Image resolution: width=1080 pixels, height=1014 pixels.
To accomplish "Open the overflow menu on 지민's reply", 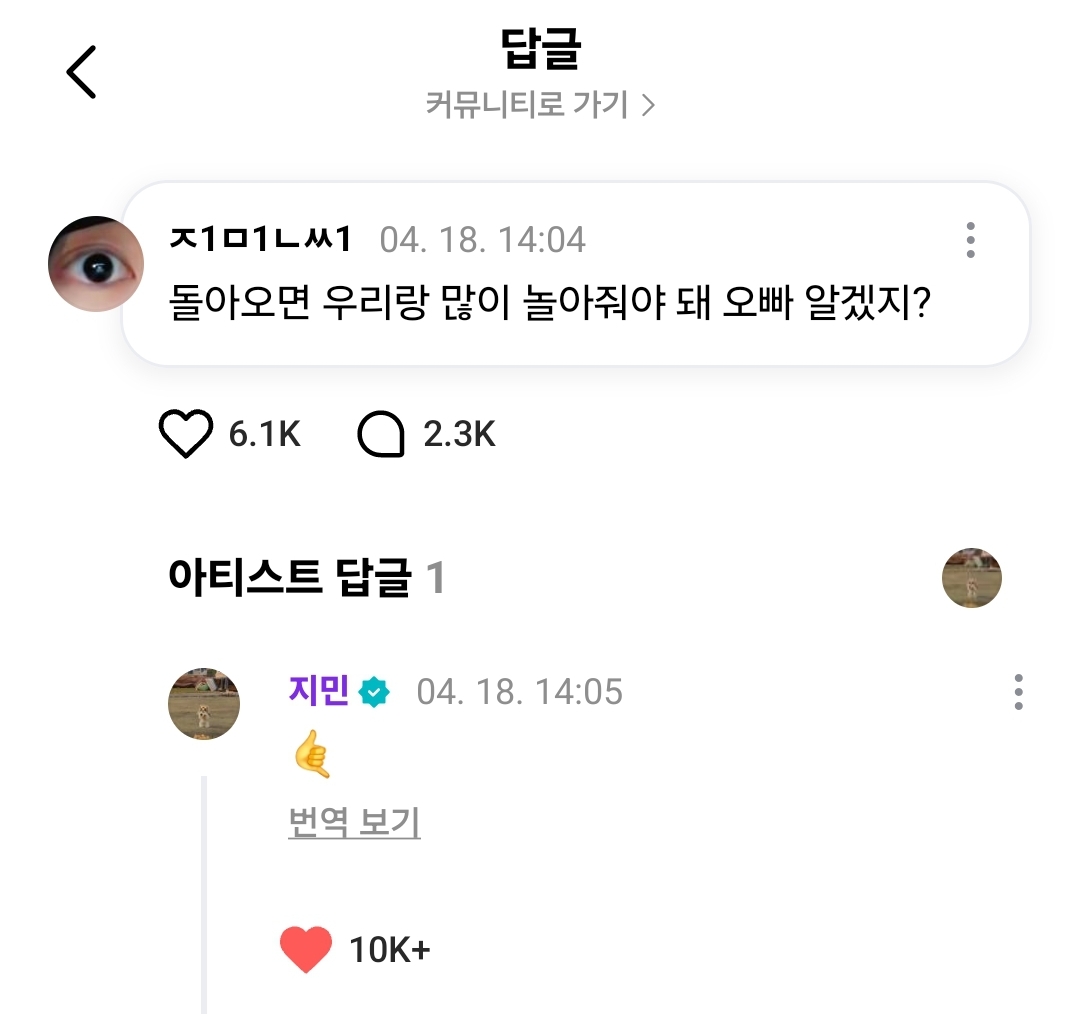I will (1018, 692).
